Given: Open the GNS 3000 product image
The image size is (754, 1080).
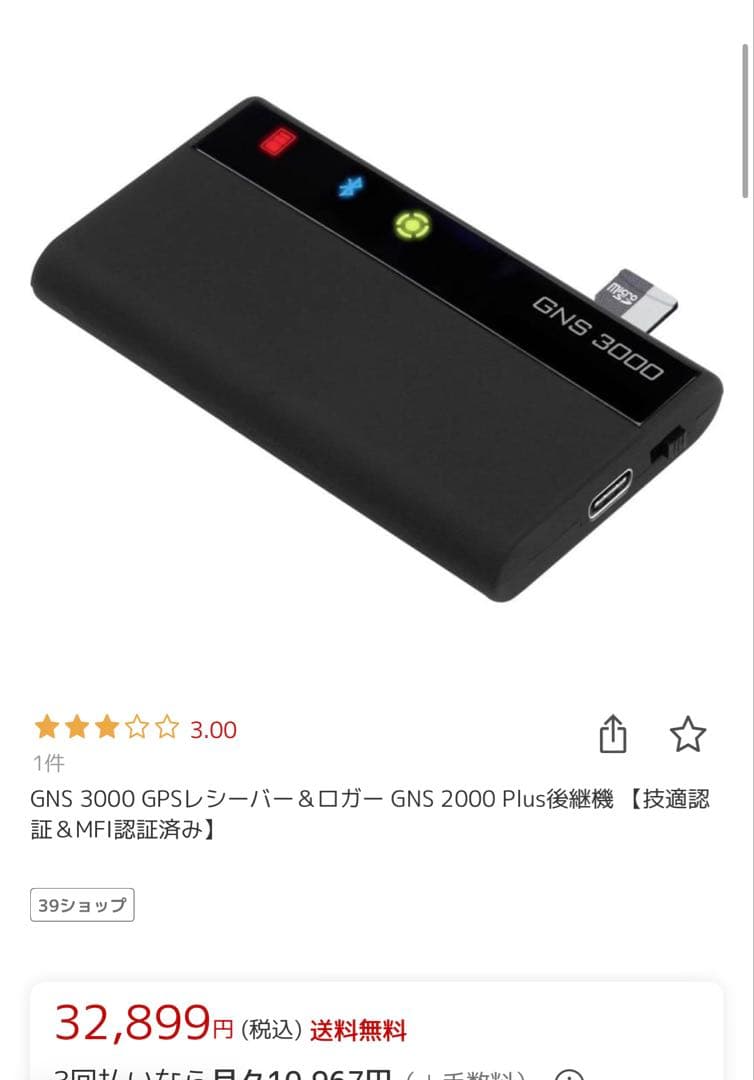Looking at the screenshot, I should point(377,350).
